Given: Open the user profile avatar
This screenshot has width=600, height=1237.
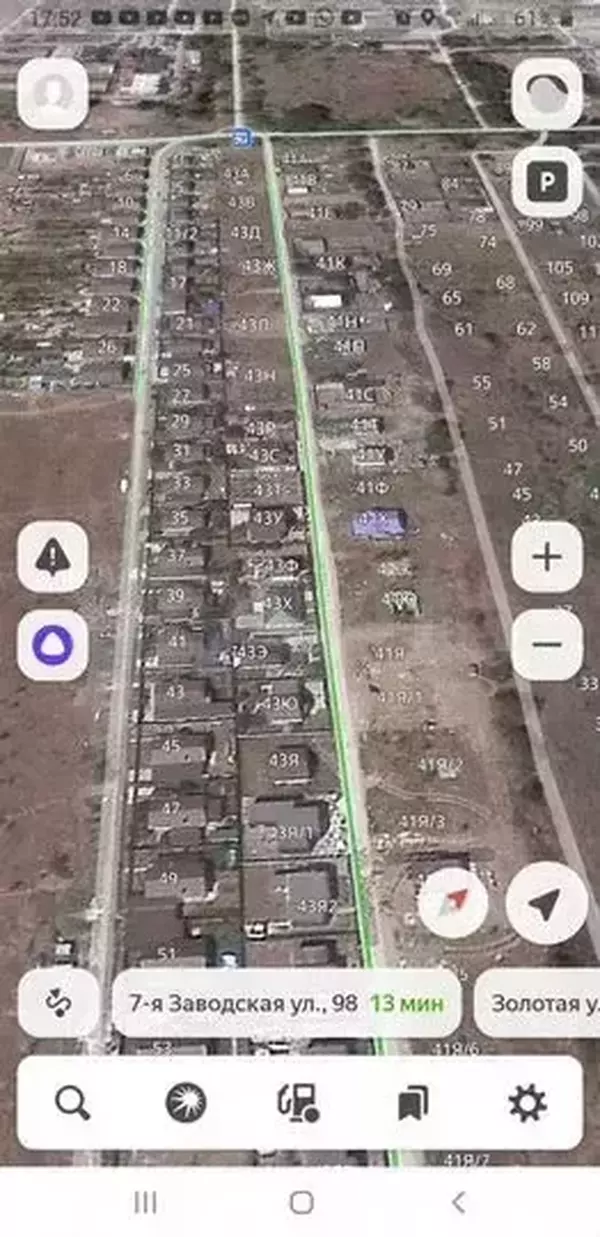Looking at the screenshot, I should (52, 93).
